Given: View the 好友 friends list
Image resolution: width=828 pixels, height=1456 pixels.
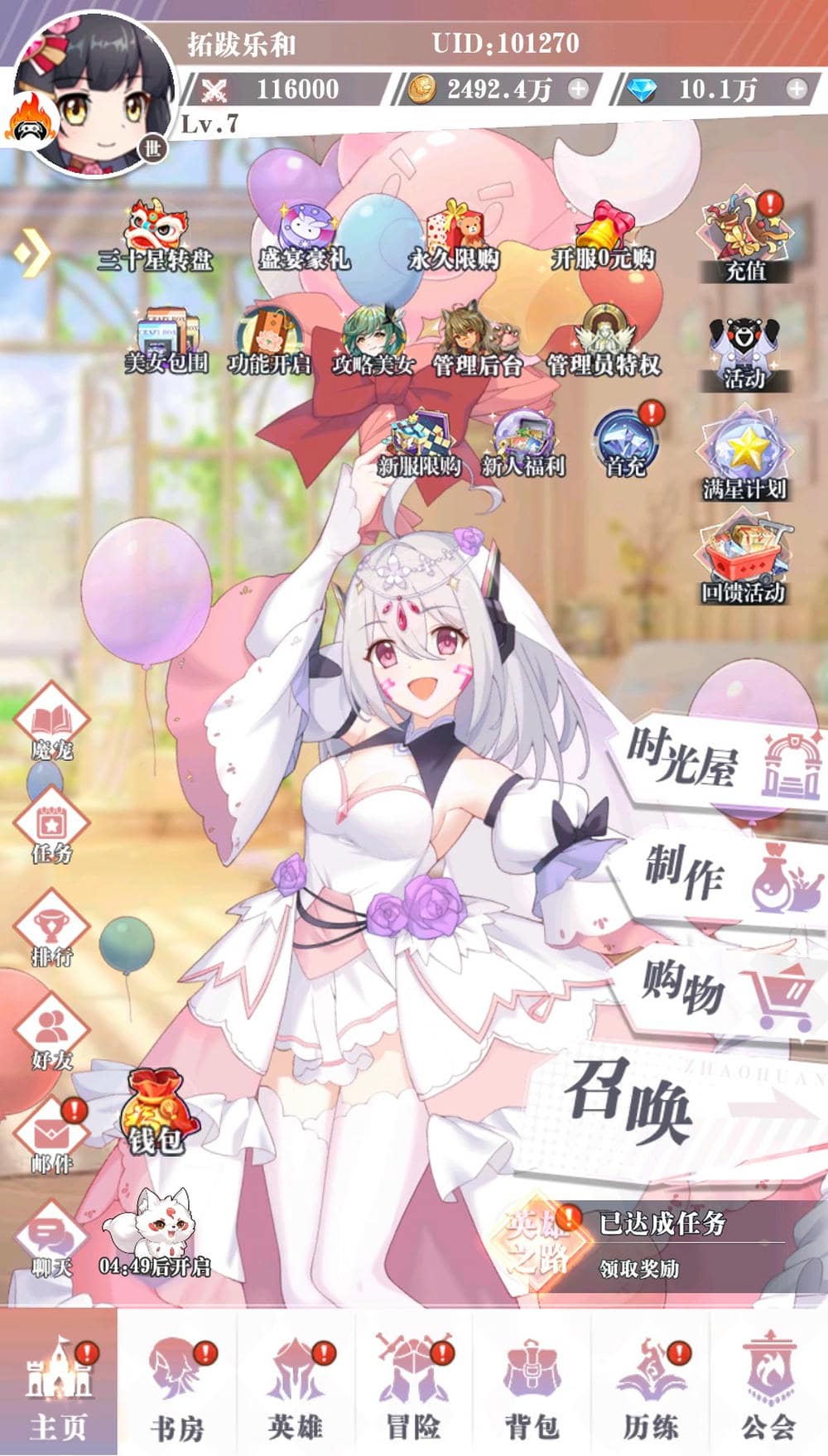Looking at the screenshot, I should coord(51,1035).
